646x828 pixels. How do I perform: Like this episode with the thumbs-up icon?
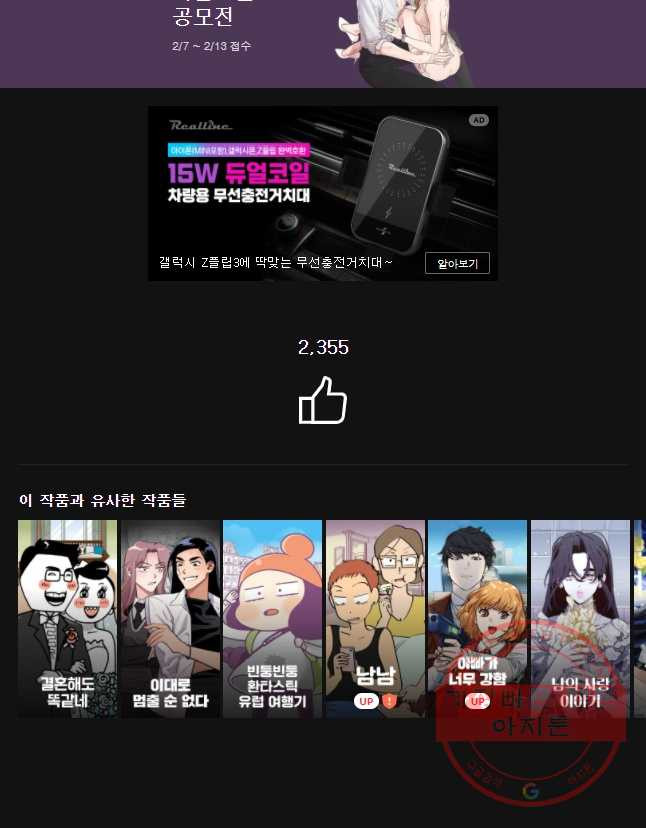tap(323, 400)
